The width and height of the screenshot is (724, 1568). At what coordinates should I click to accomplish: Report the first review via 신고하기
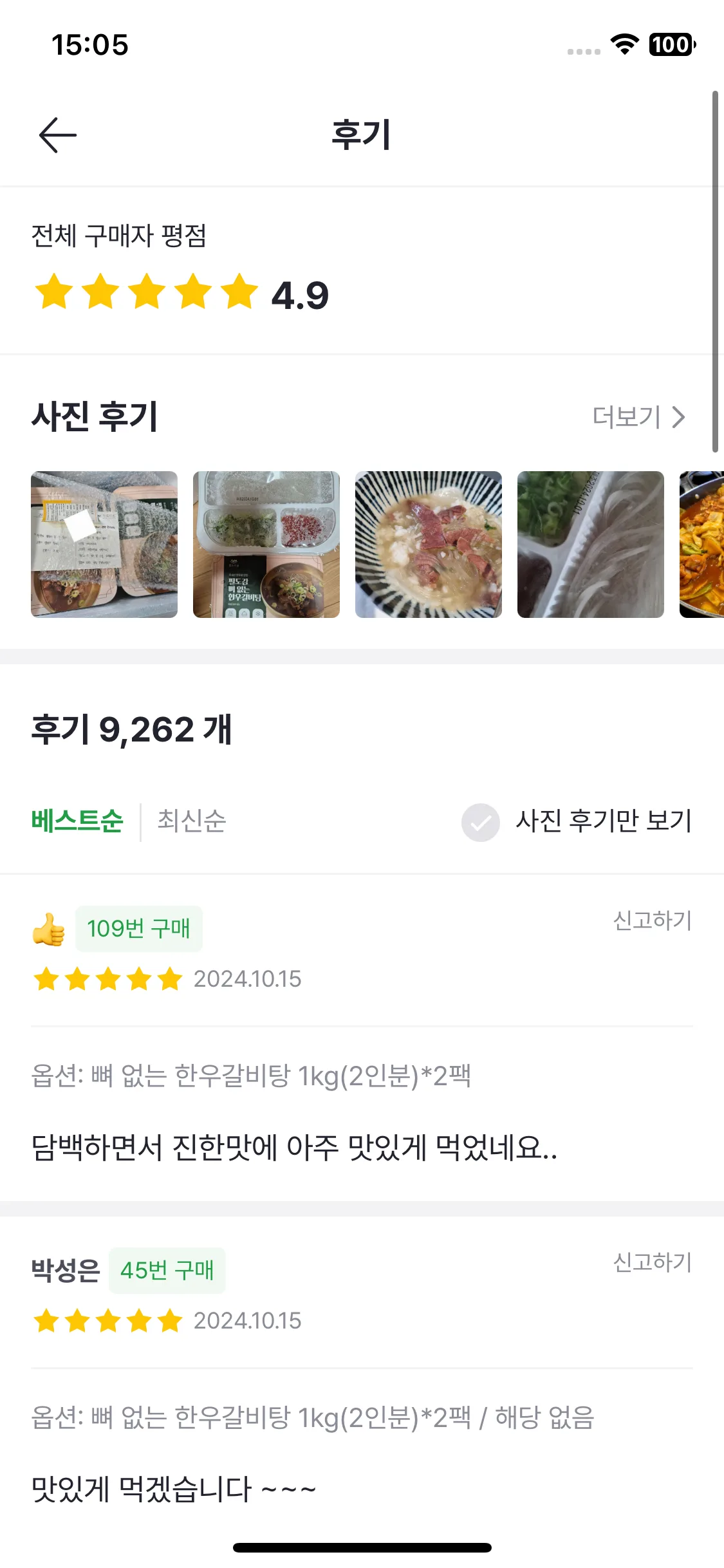pyautogui.click(x=652, y=922)
